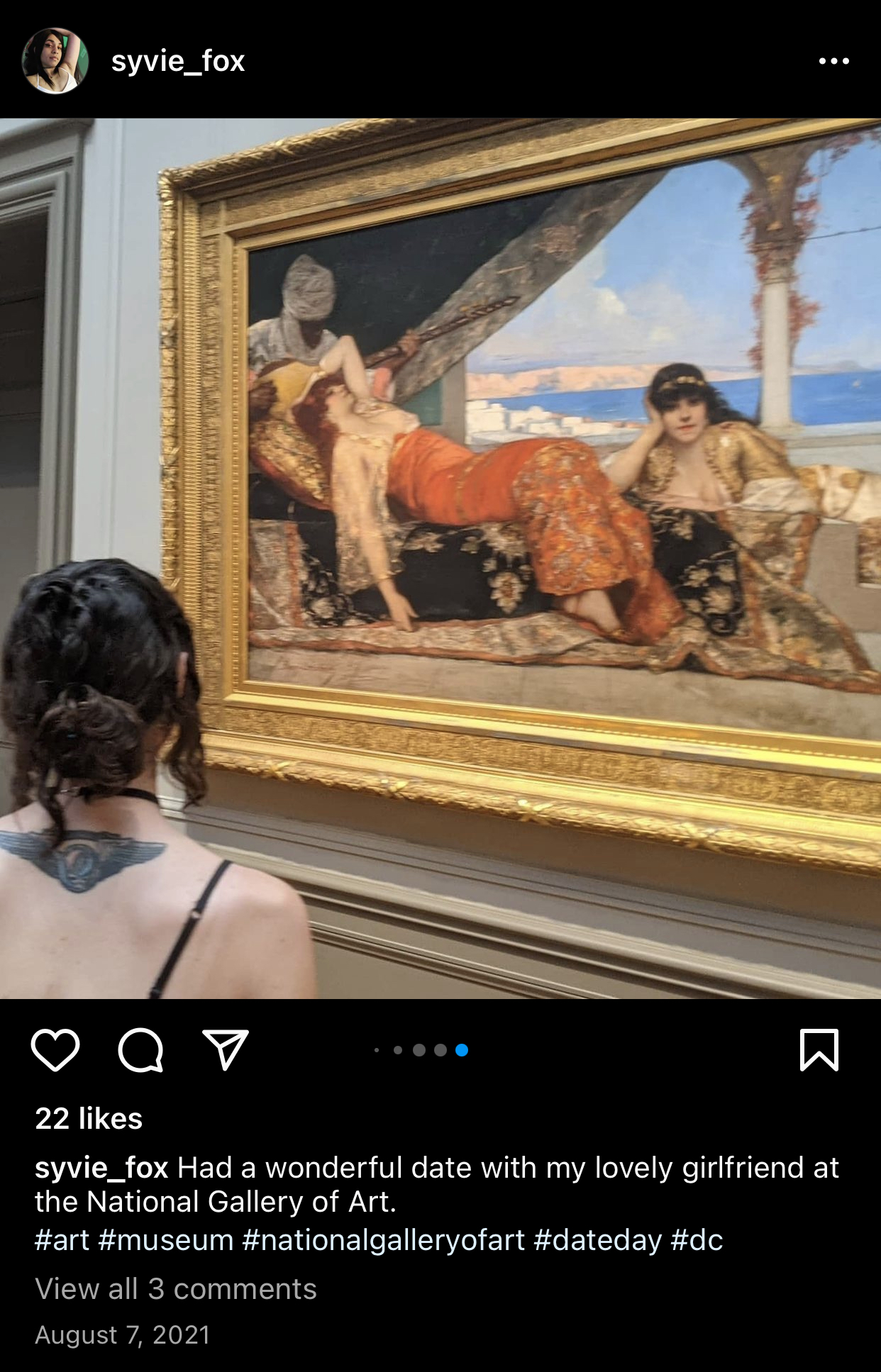Like this post with the heart
The width and height of the screenshot is (881, 1372).
[x=55, y=1049]
